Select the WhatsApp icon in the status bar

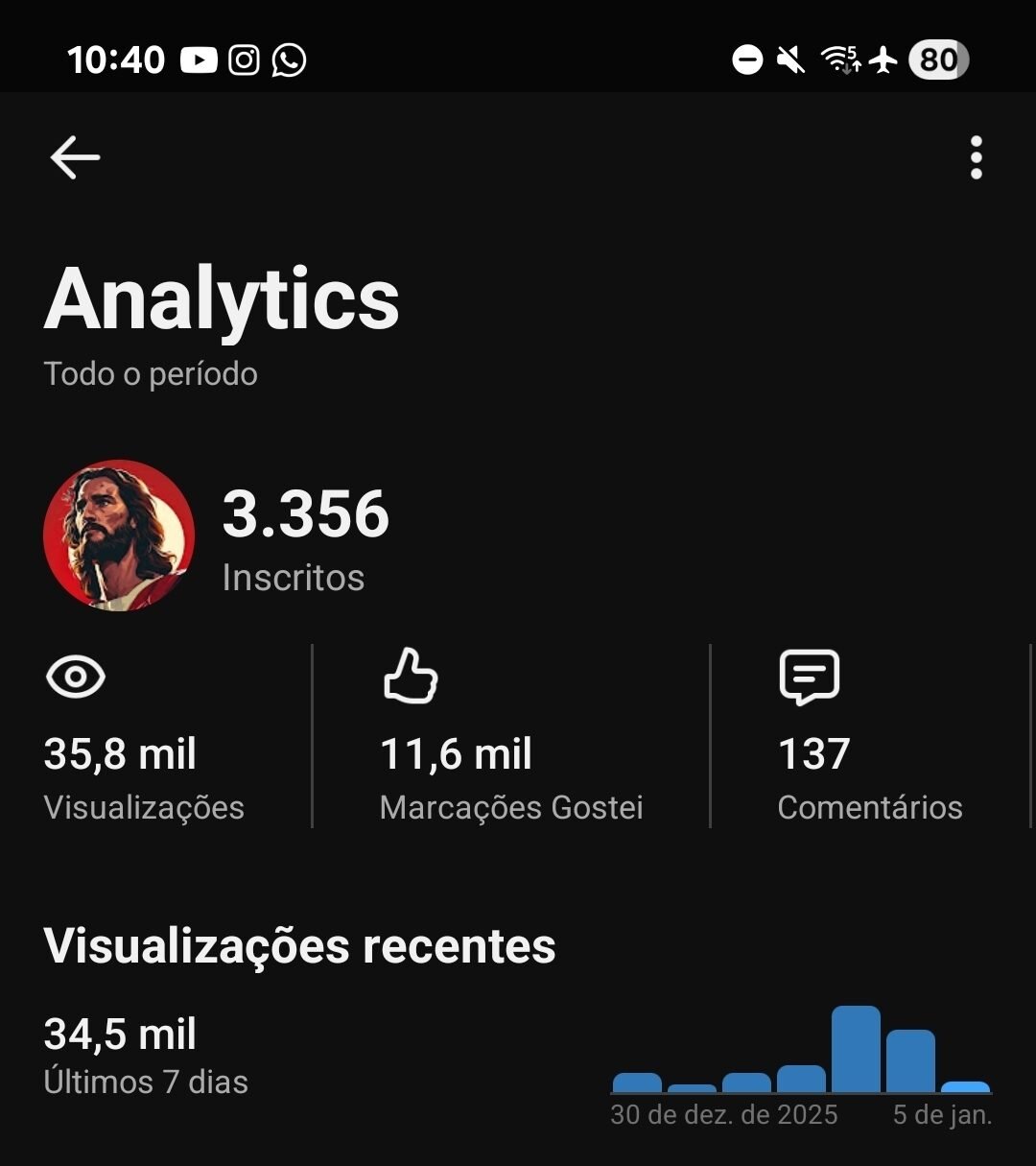coord(288,59)
